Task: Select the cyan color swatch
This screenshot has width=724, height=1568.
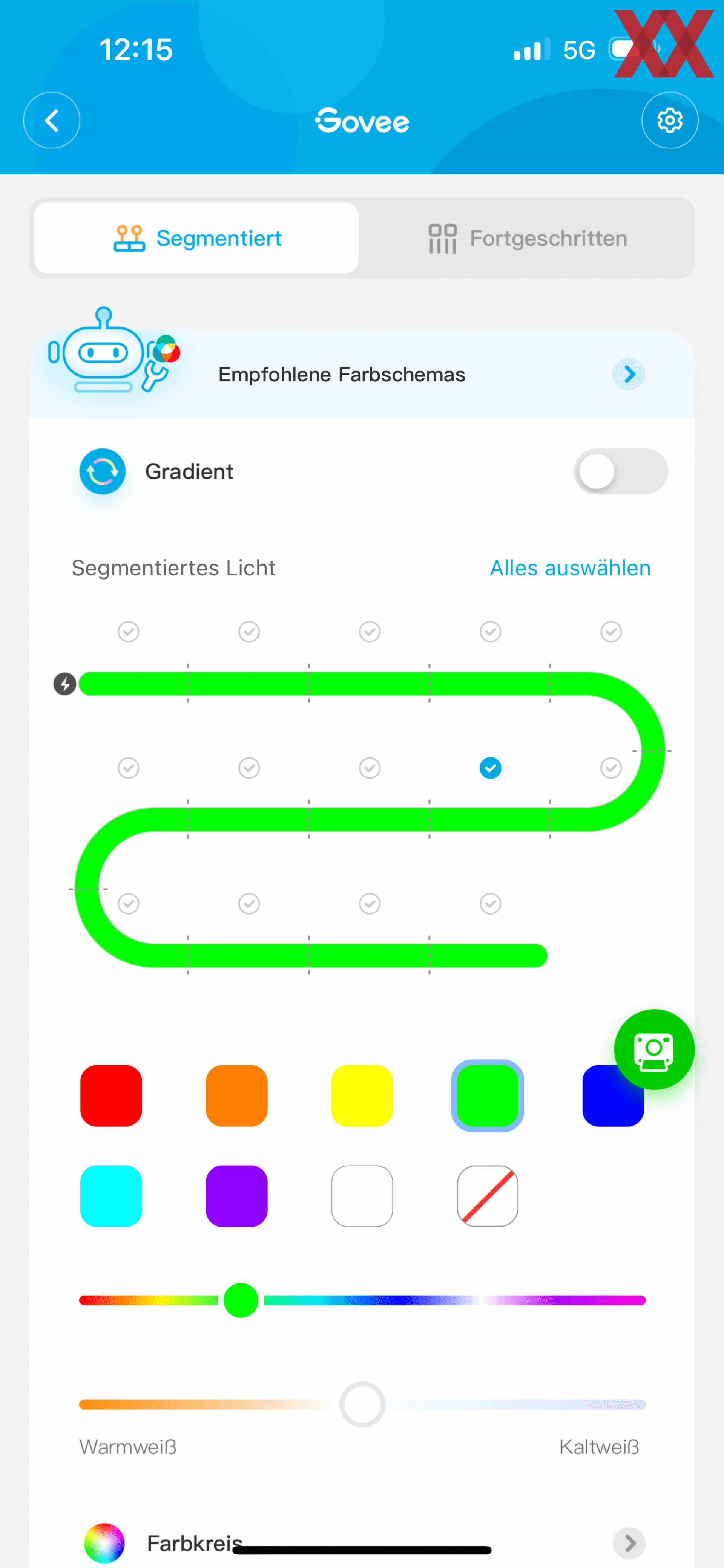Action: click(112, 1196)
